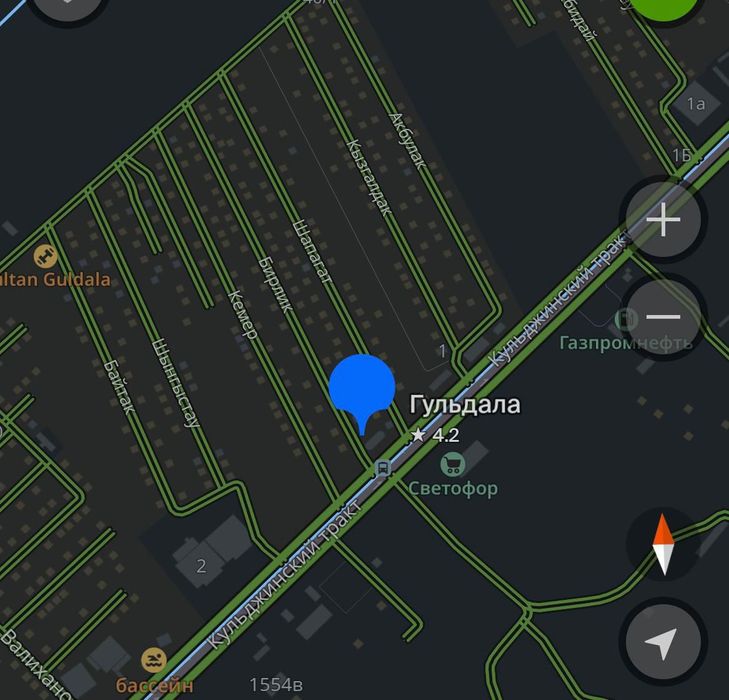729x700 pixels.
Task: Zoom in on the map
Action: pos(664,220)
